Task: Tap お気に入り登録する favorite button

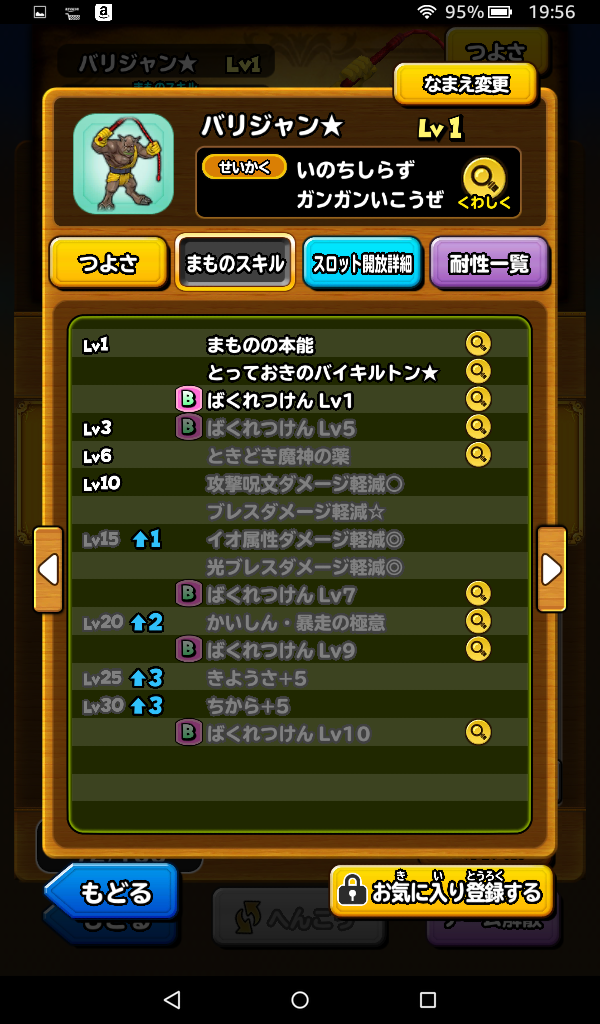Action: click(x=442, y=891)
